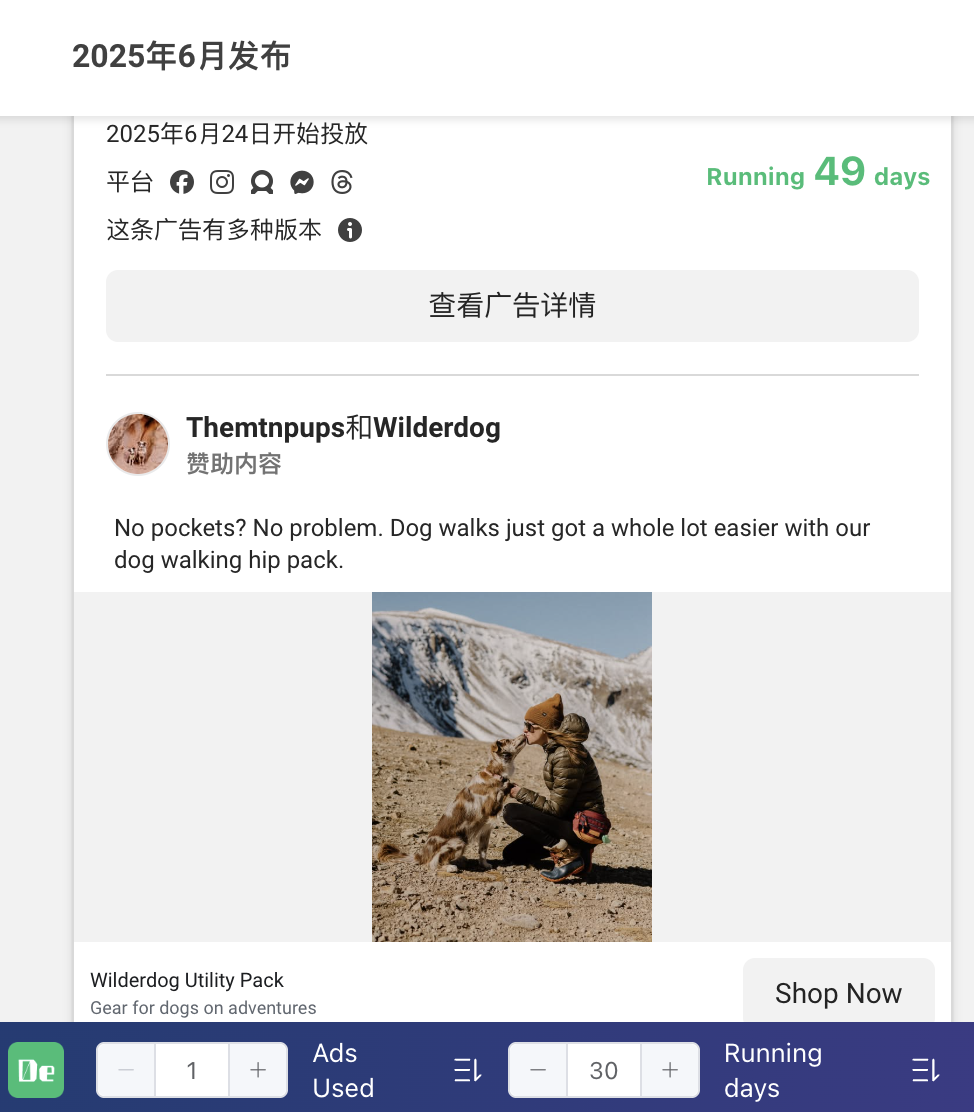The width and height of the screenshot is (974, 1112).
Task: Increase the Ads Used value
Action: (258, 1070)
